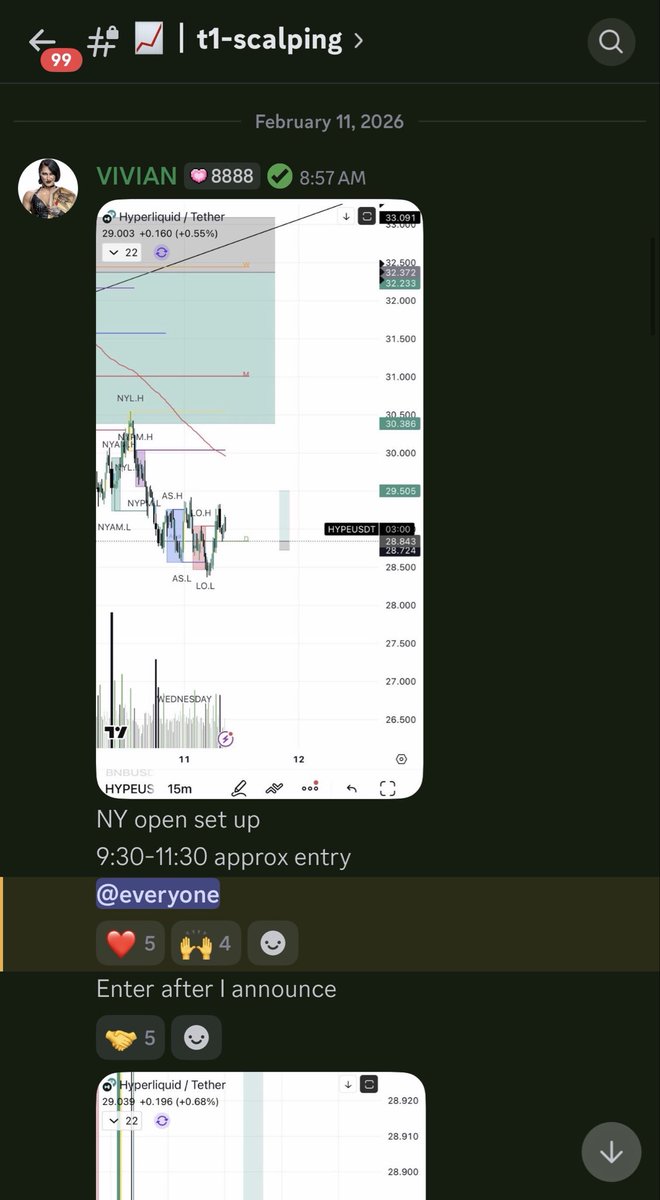Open the second Hyperliquid chart image
The image size is (660, 1200).
click(x=260, y=1135)
